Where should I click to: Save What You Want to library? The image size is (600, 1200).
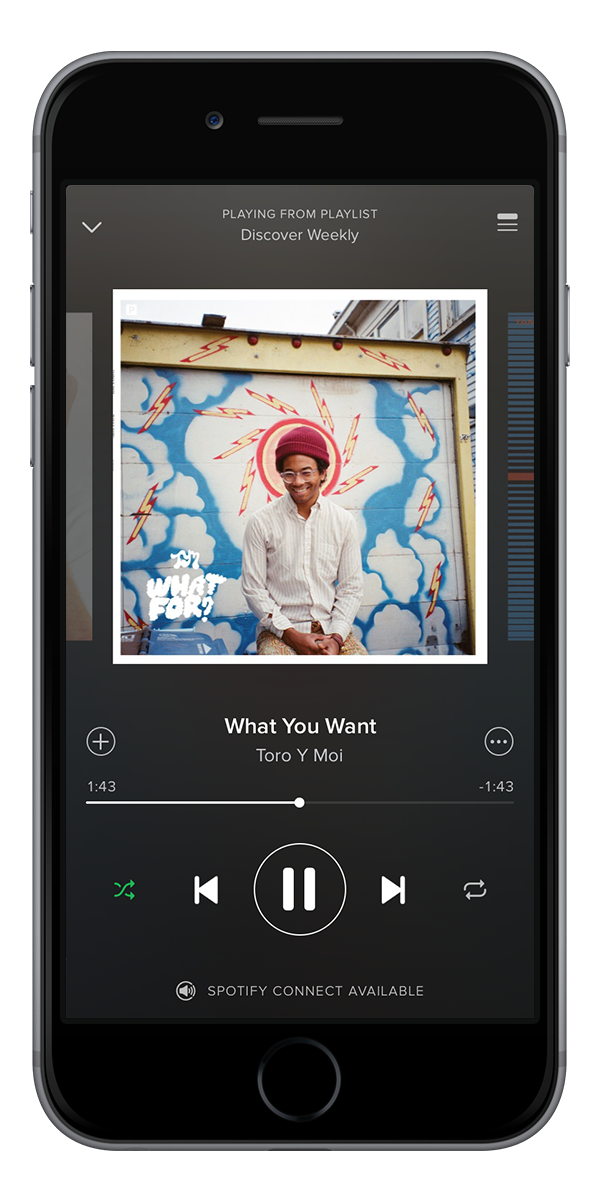101,741
